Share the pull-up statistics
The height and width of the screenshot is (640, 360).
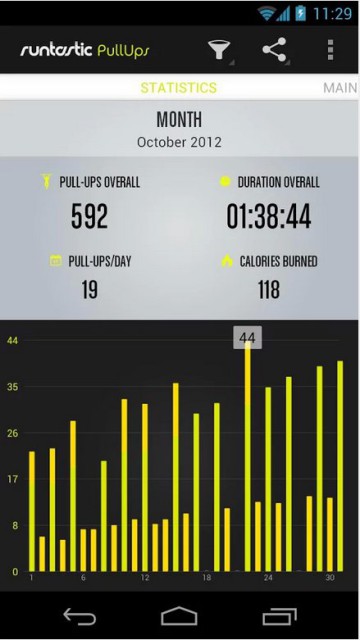pyautogui.click(x=275, y=50)
